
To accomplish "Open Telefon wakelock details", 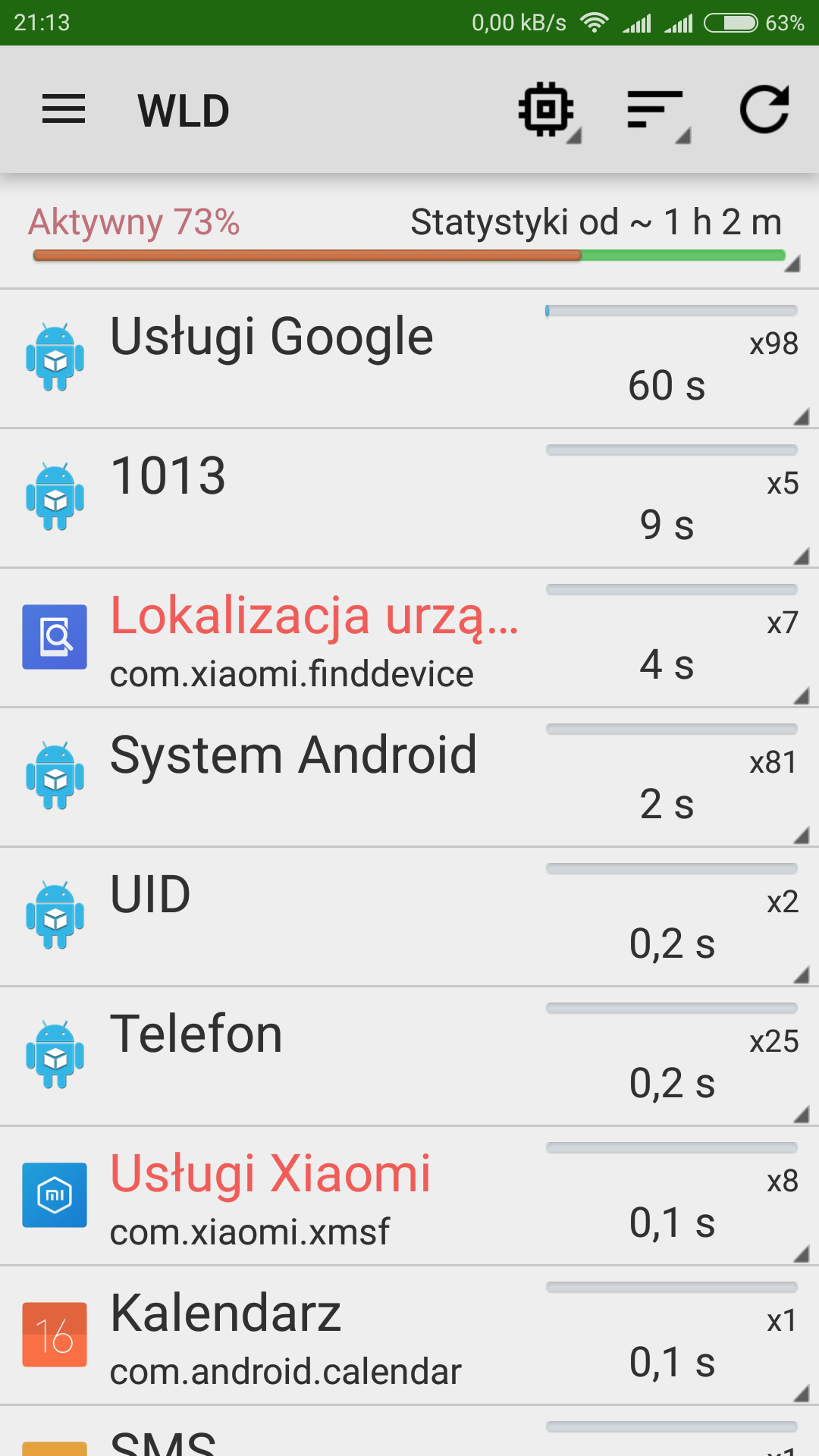I will coord(409,1056).
